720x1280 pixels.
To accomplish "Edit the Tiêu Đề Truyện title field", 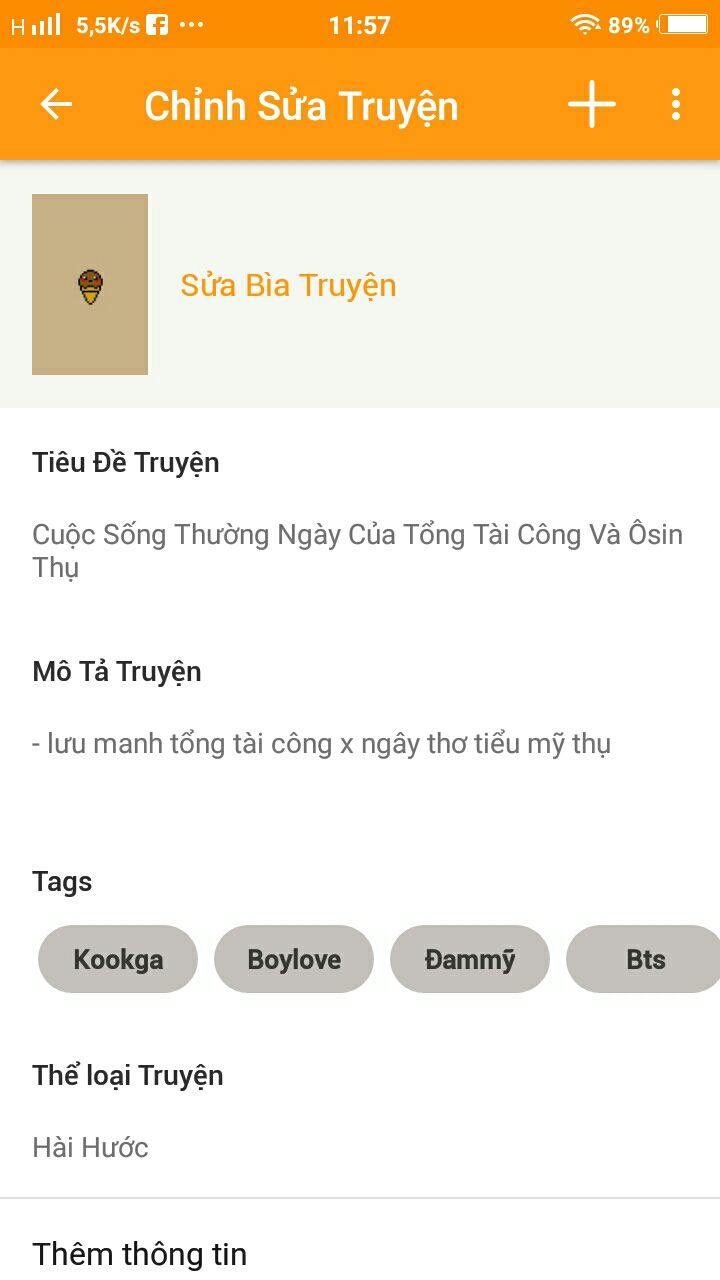I will (357, 550).
